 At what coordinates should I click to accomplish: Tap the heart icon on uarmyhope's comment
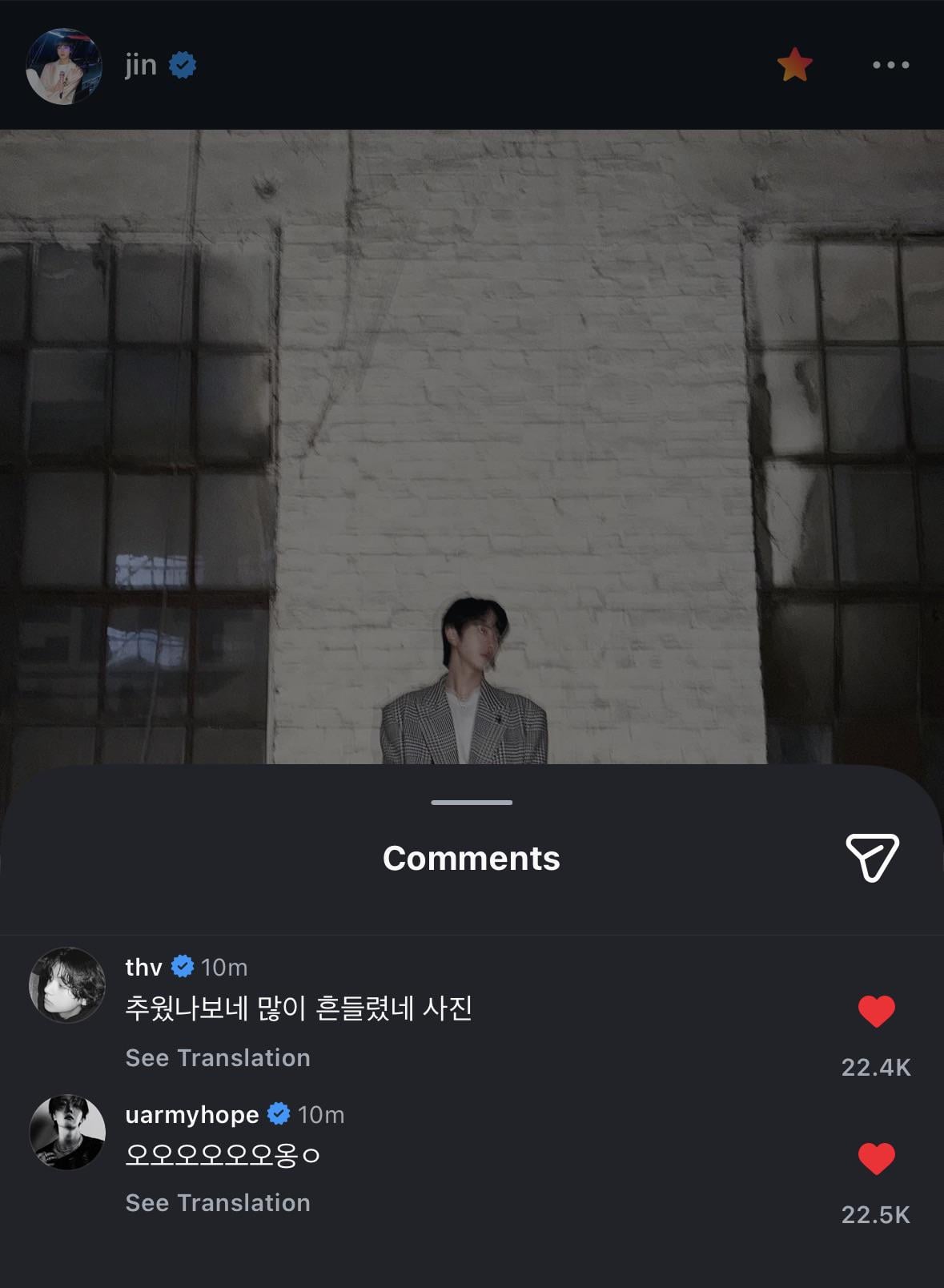coord(875,1157)
